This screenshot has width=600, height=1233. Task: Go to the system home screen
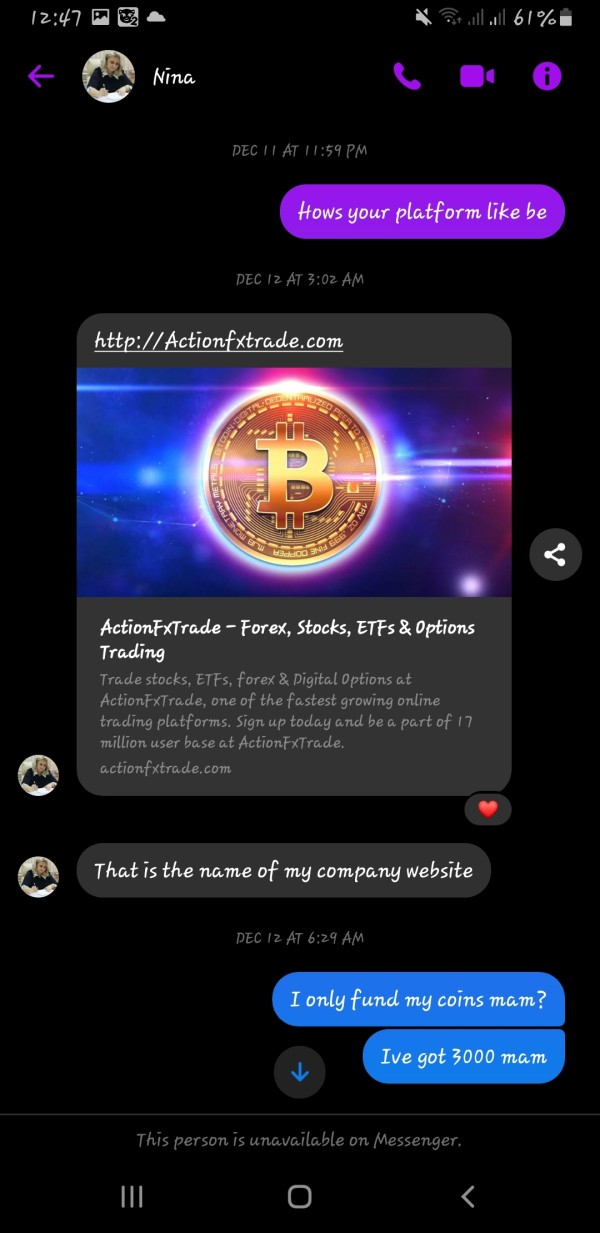coord(299,1196)
